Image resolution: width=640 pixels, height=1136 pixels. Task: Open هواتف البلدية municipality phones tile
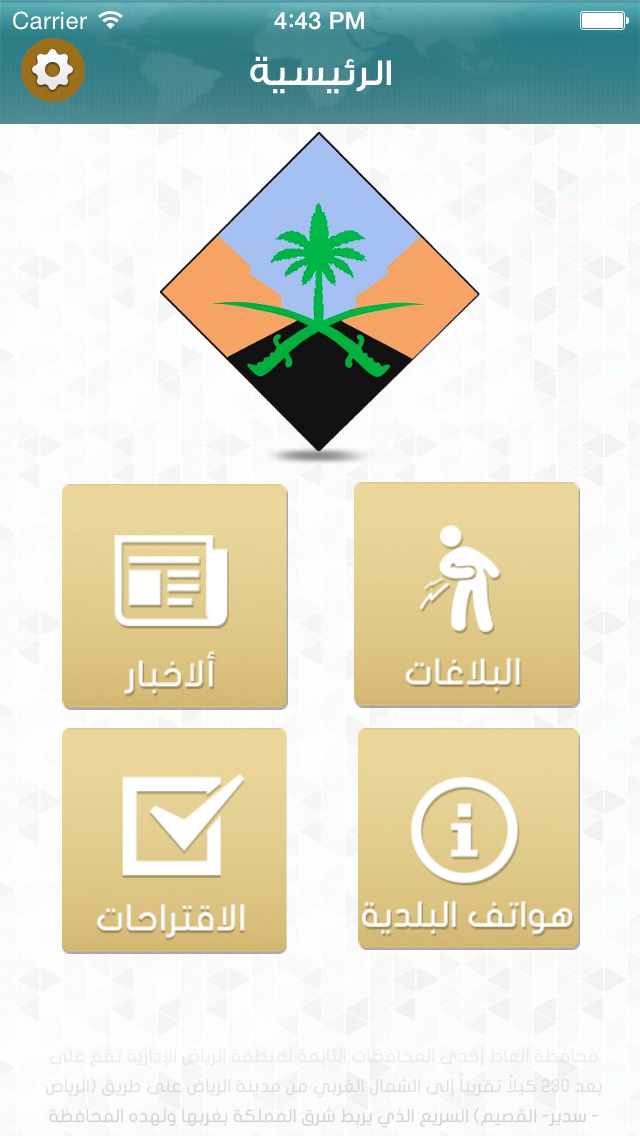click(469, 838)
